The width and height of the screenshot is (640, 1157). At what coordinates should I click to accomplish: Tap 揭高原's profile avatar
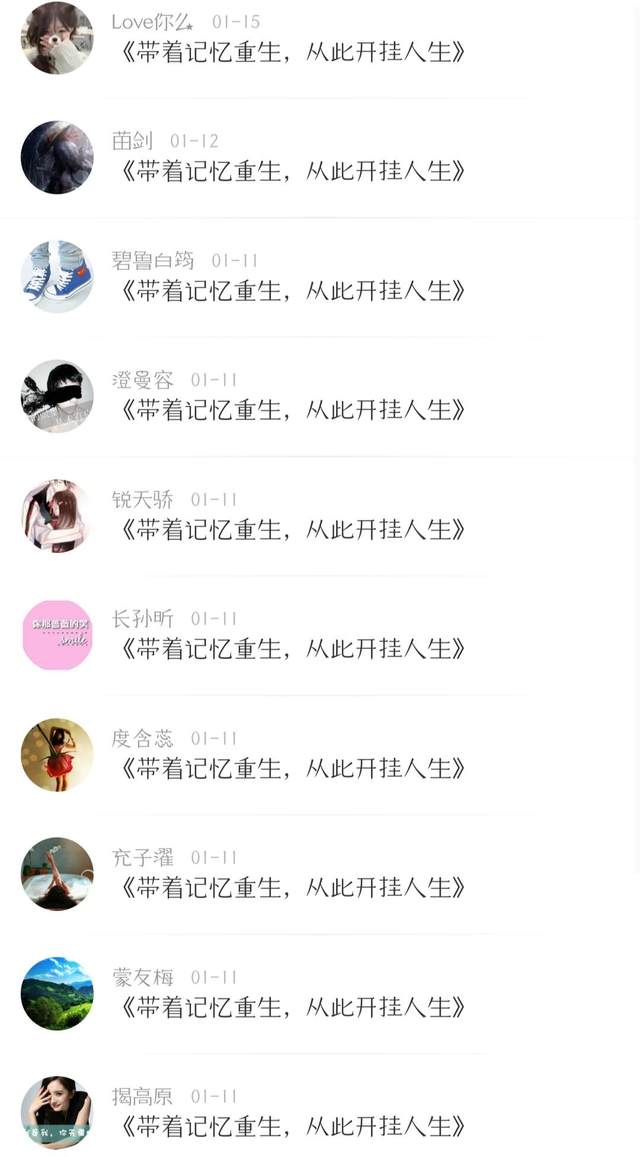57,1112
